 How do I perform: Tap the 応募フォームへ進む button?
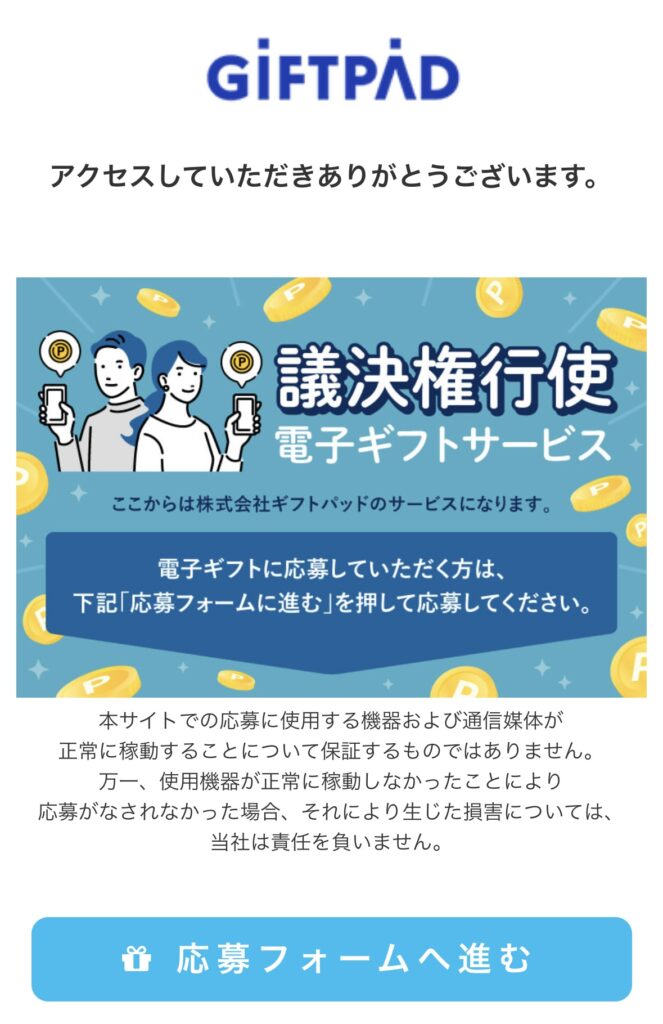[x=331, y=958]
